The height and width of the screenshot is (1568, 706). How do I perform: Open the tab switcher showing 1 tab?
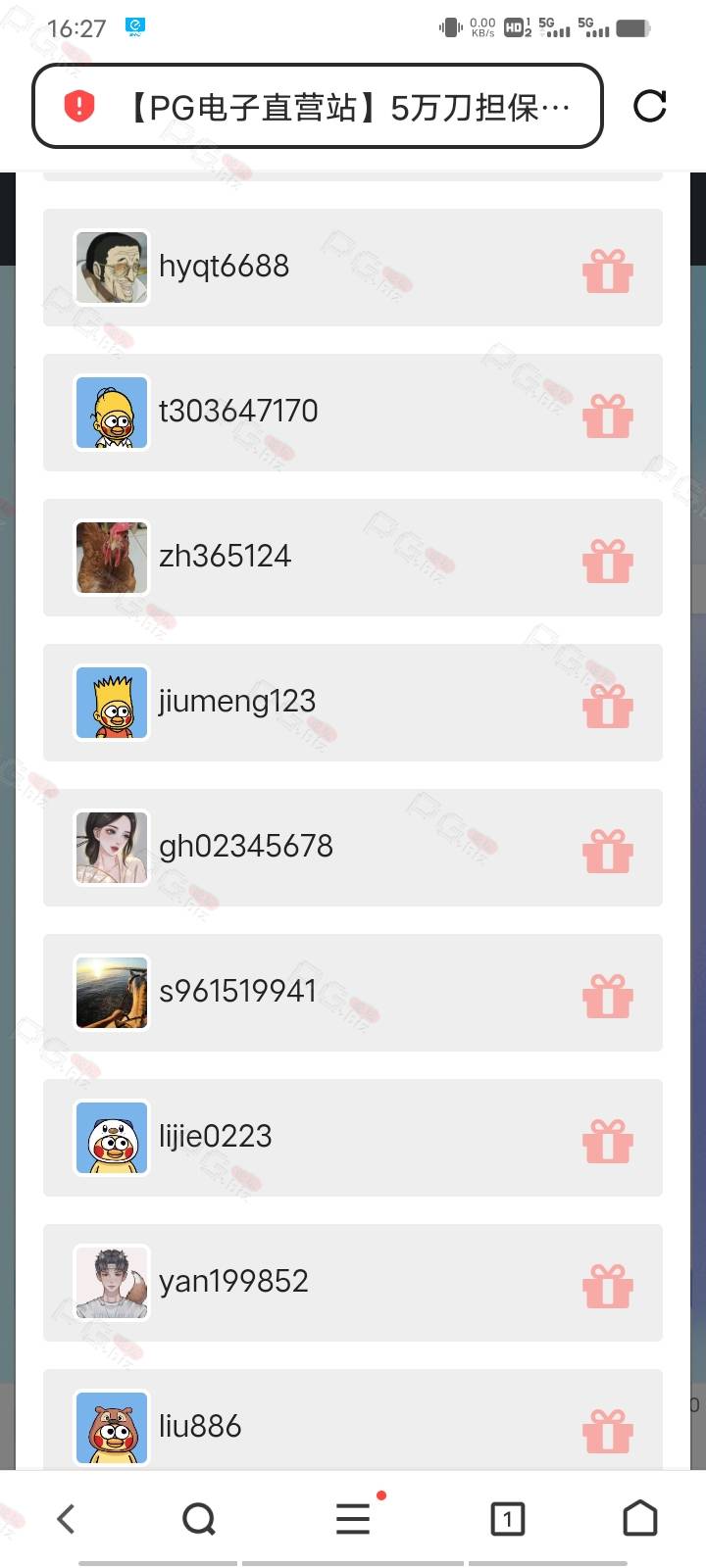(x=507, y=1519)
